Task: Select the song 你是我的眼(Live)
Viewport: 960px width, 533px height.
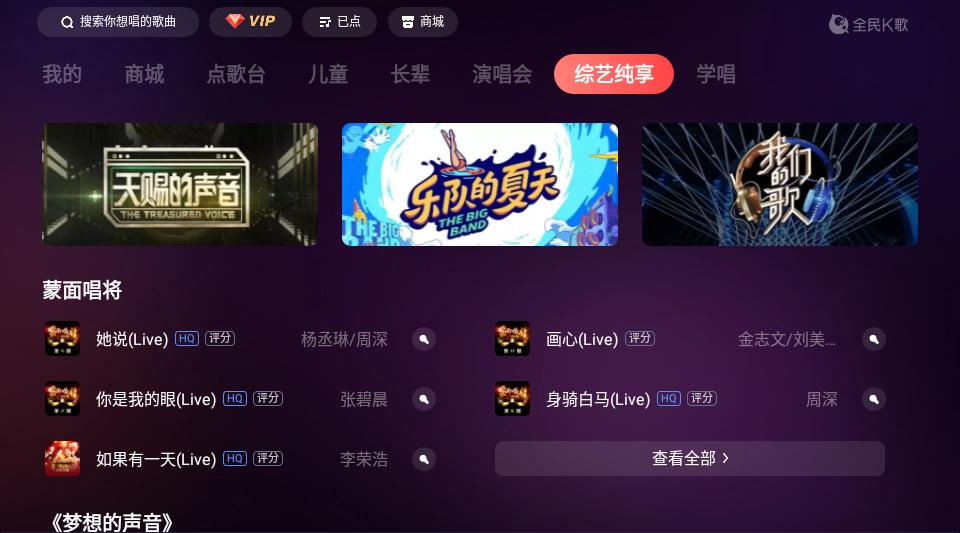Action: tap(156, 399)
